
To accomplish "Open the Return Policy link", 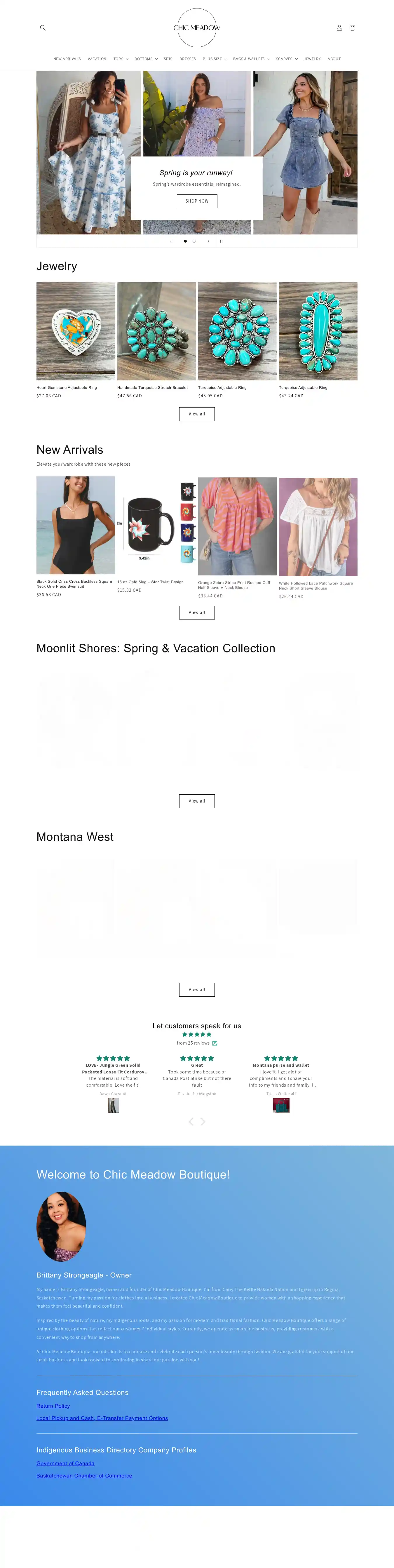I will pos(53,1406).
